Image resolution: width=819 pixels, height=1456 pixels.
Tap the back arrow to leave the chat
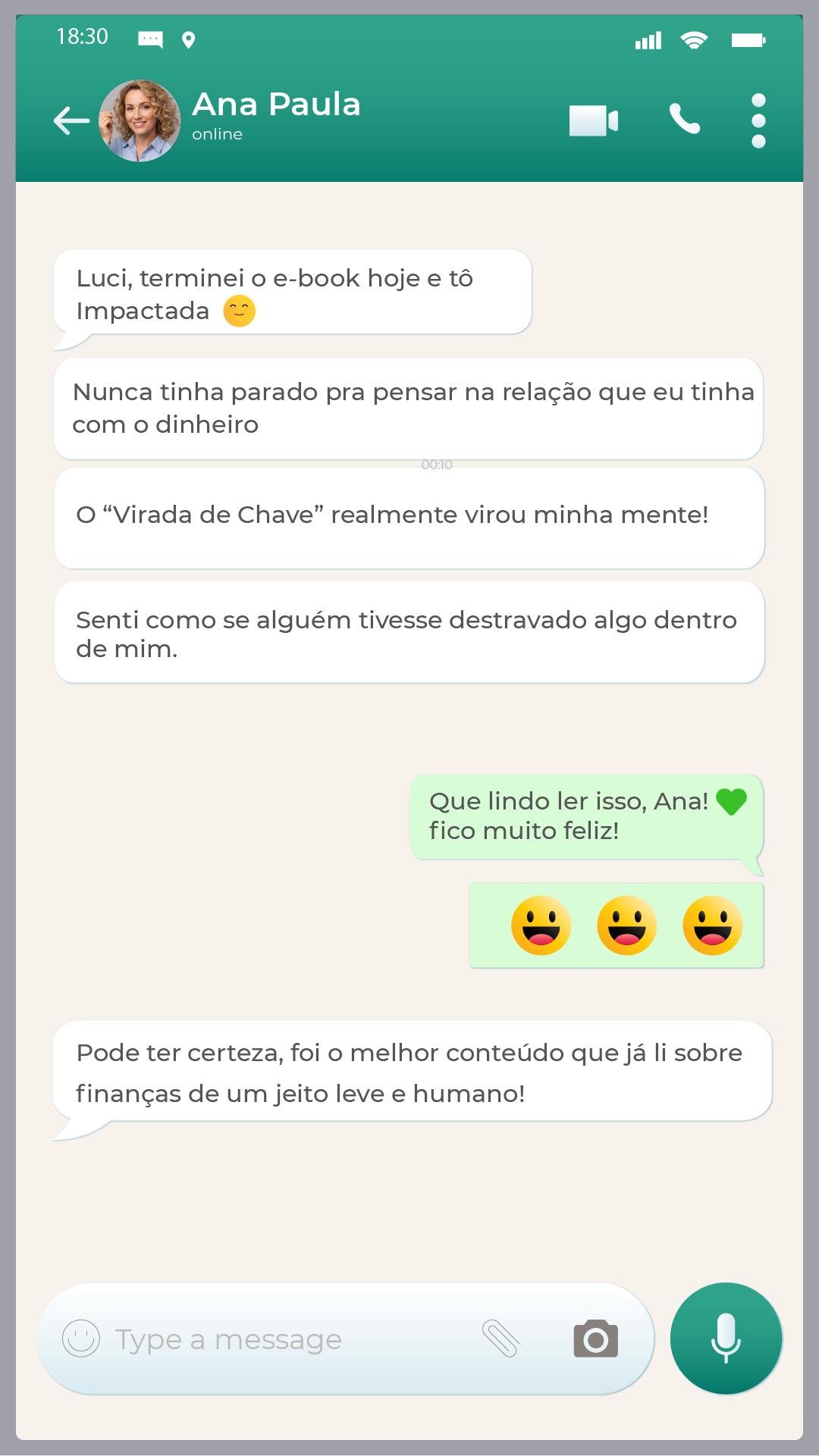[71, 120]
